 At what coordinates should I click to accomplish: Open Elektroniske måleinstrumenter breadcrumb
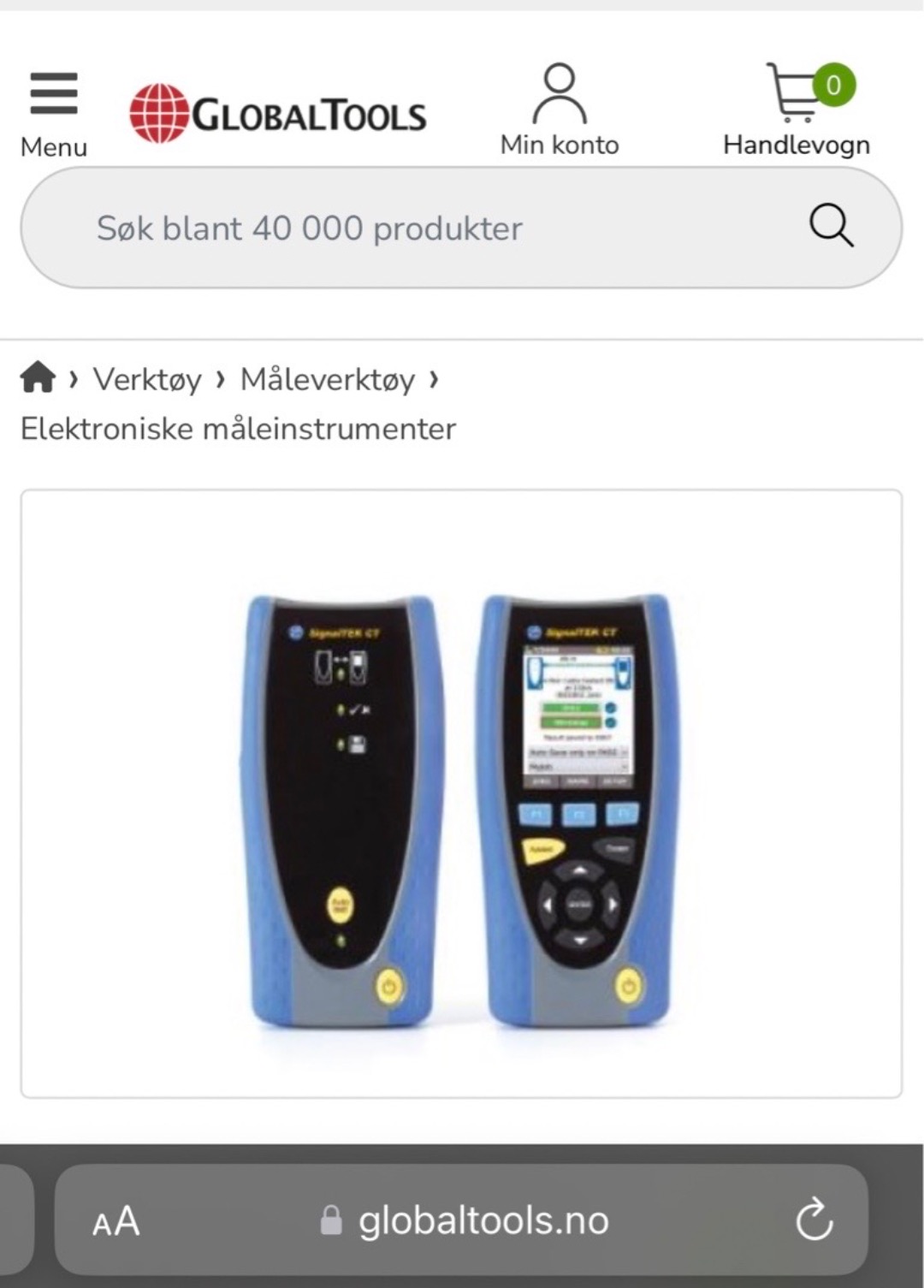[238, 429]
